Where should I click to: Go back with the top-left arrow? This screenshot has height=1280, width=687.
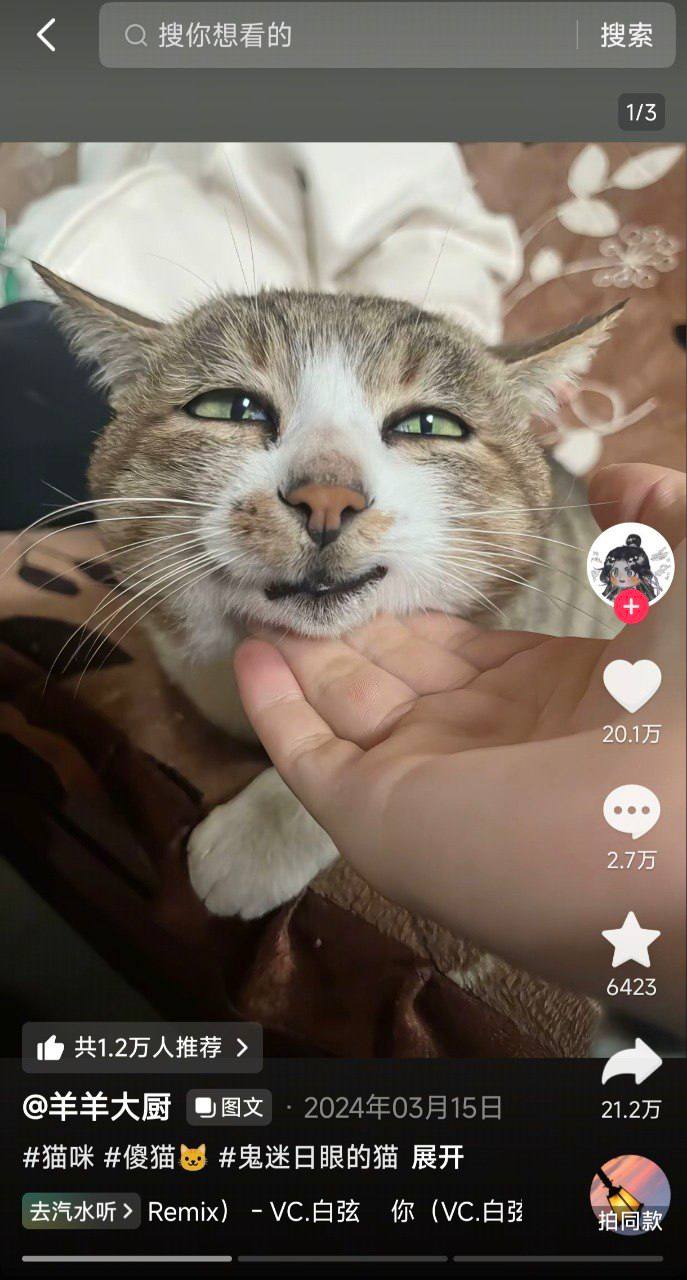point(46,35)
